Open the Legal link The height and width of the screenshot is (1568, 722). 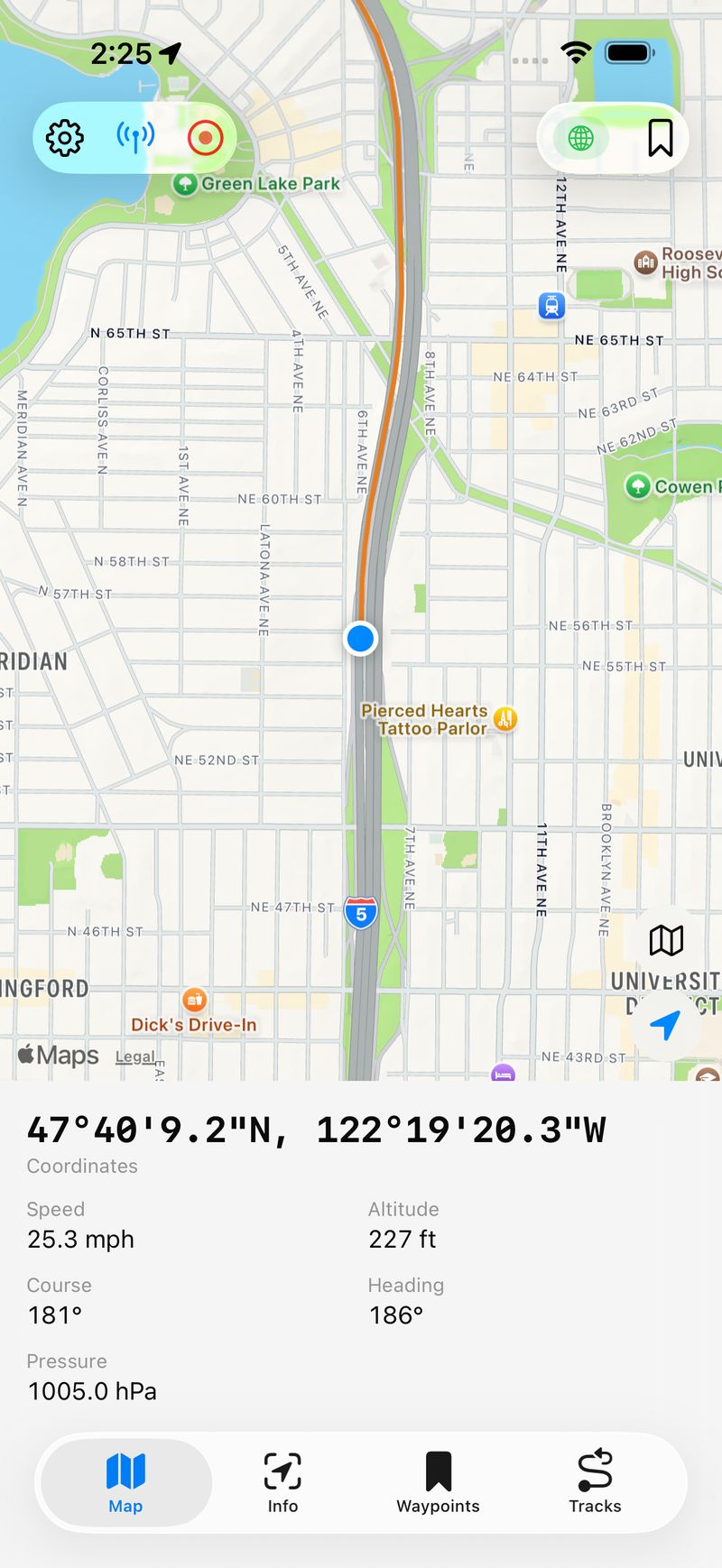click(x=137, y=1056)
